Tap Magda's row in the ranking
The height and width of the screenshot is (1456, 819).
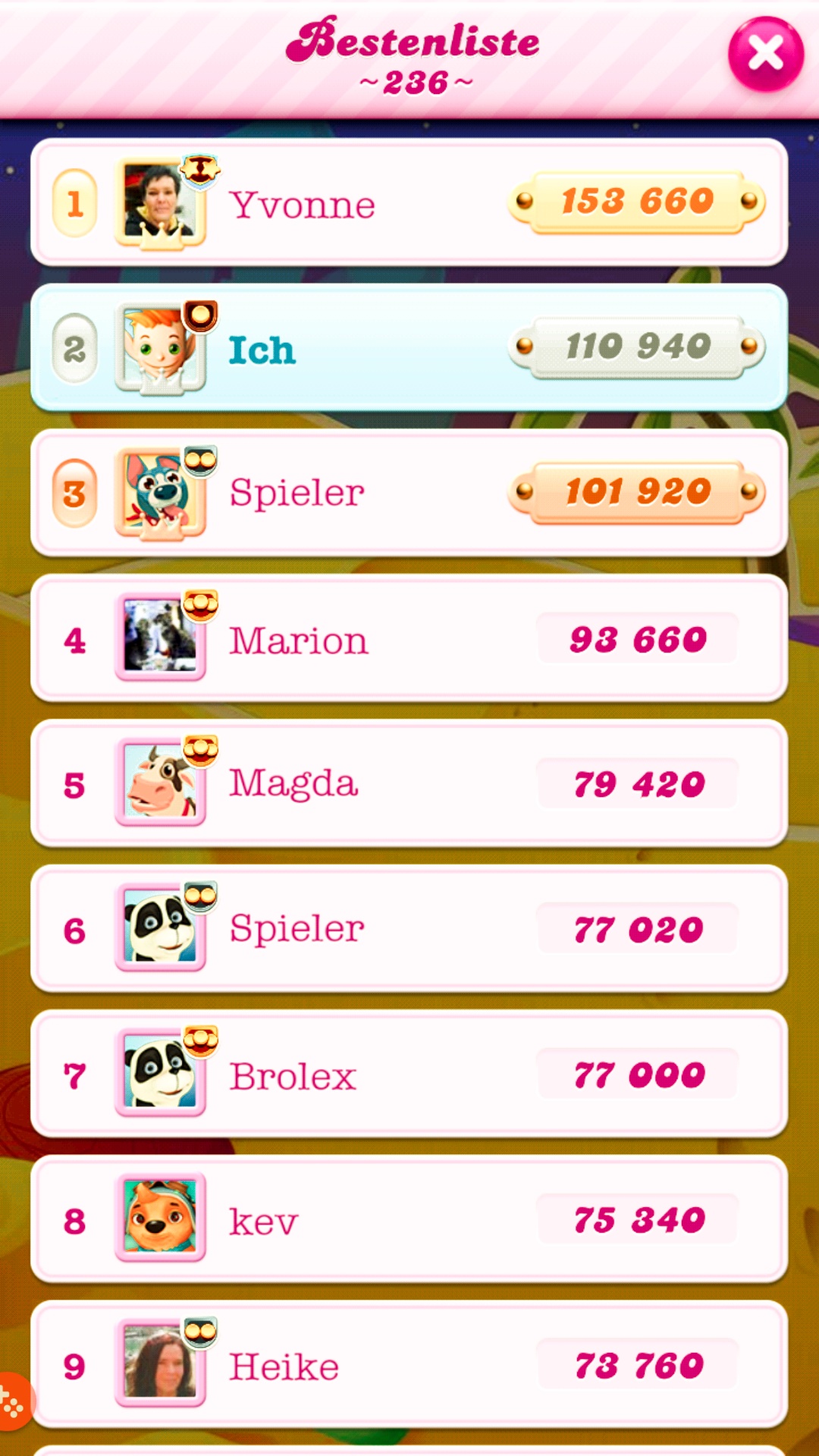tap(409, 783)
